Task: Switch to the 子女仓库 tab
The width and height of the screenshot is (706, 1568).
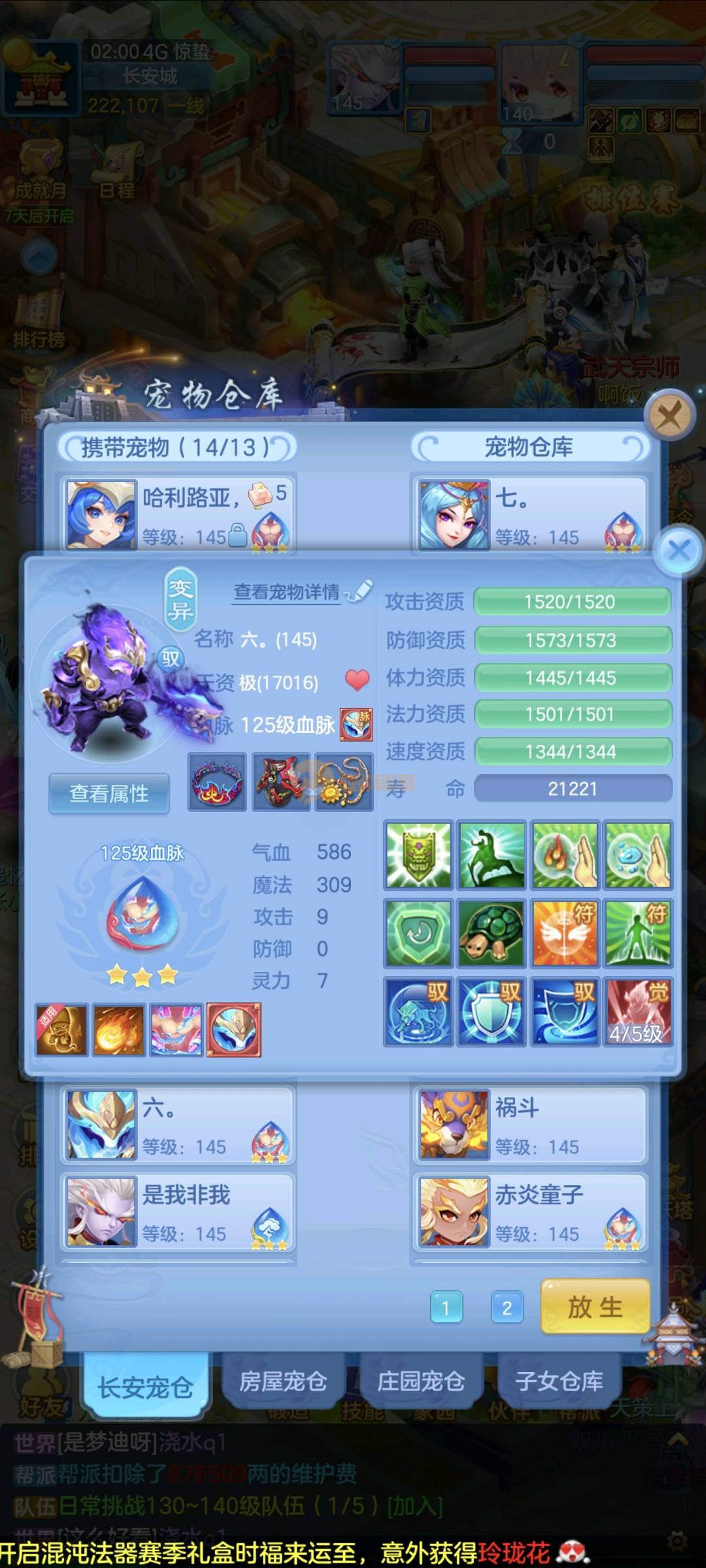Action: (559, 1382)
